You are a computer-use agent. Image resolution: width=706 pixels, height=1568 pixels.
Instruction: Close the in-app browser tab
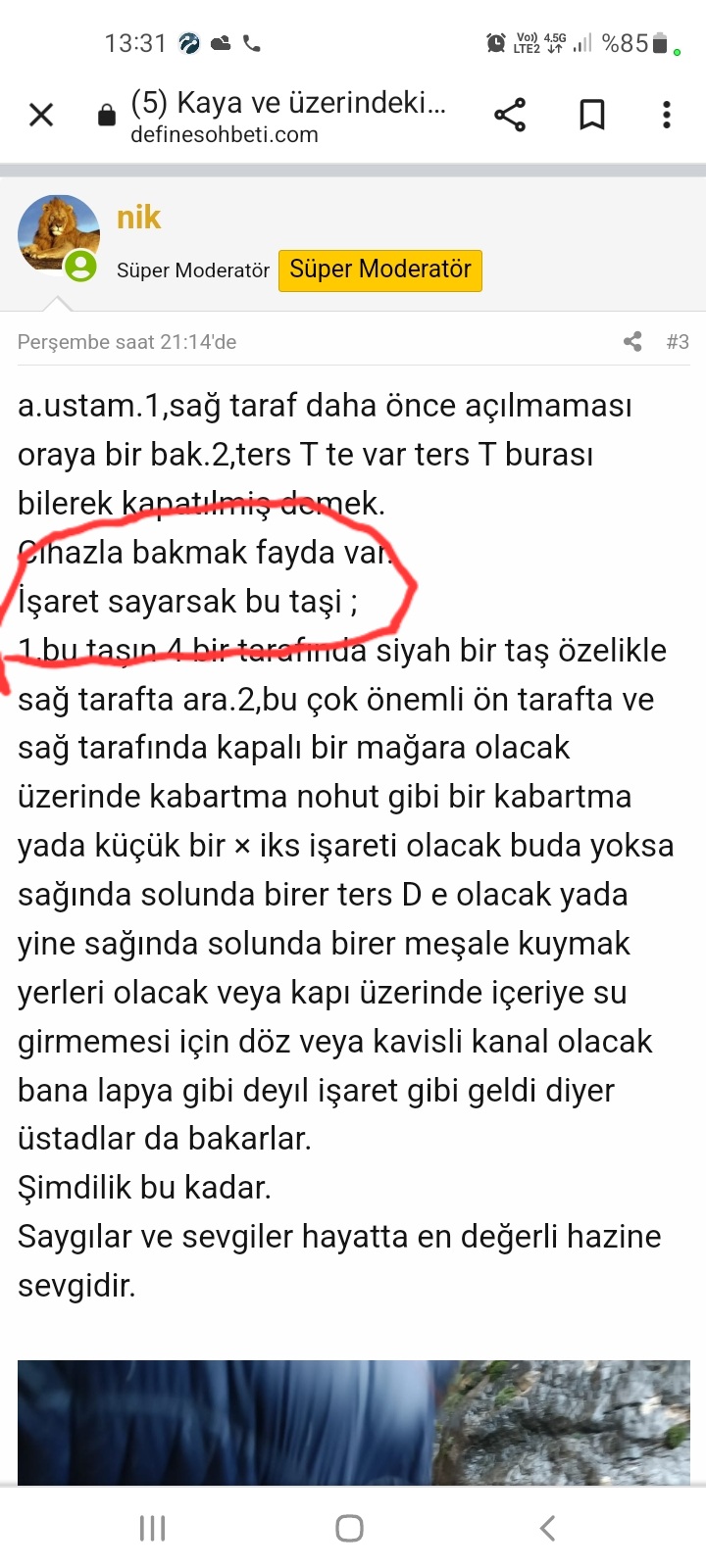coord(41,116)
